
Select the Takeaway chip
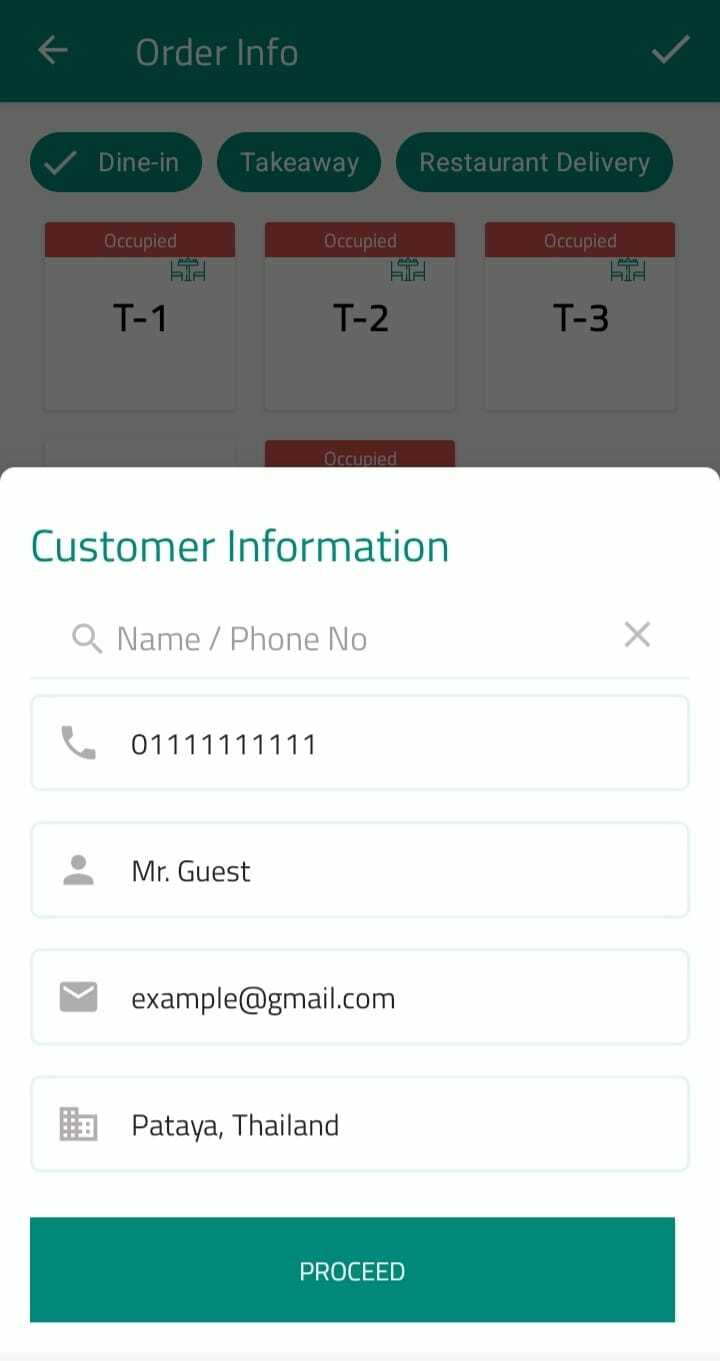(298, 162)
